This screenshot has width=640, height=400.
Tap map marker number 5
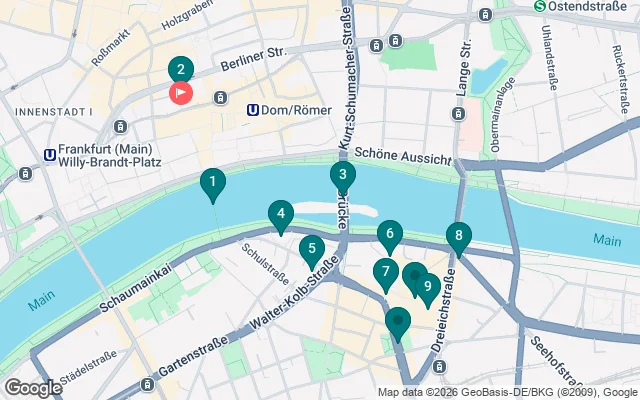(312, 250)
